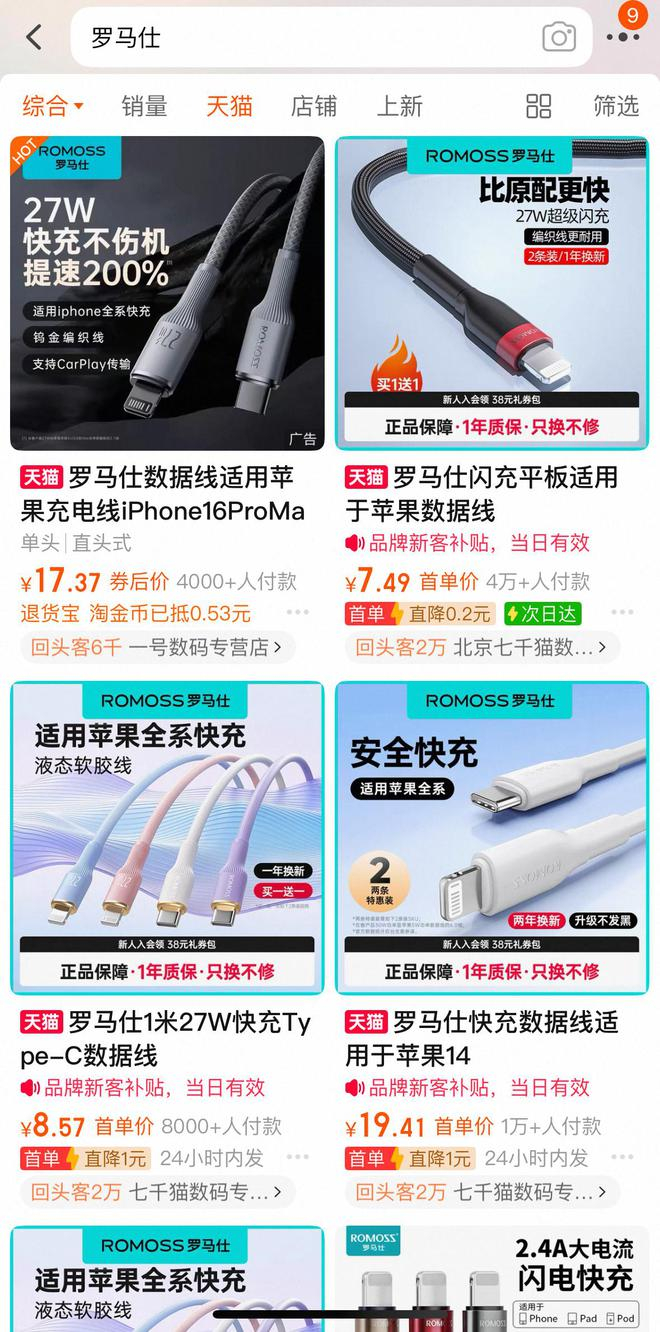Open the 筛选 filter panel
The image size is (660, 1332).
coord(615,106)
